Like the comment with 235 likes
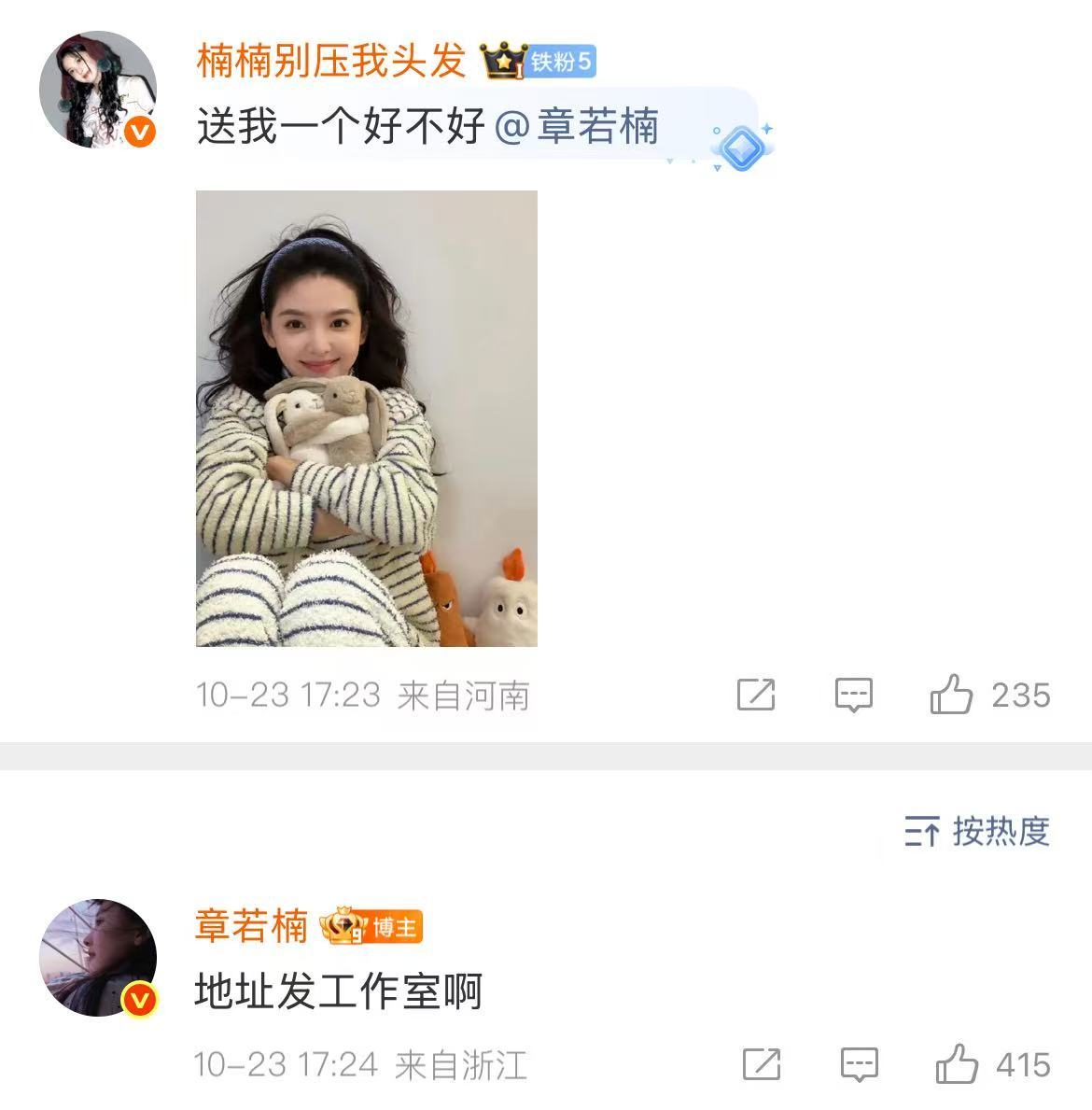1092x1110 pixels. click(951, 695)
